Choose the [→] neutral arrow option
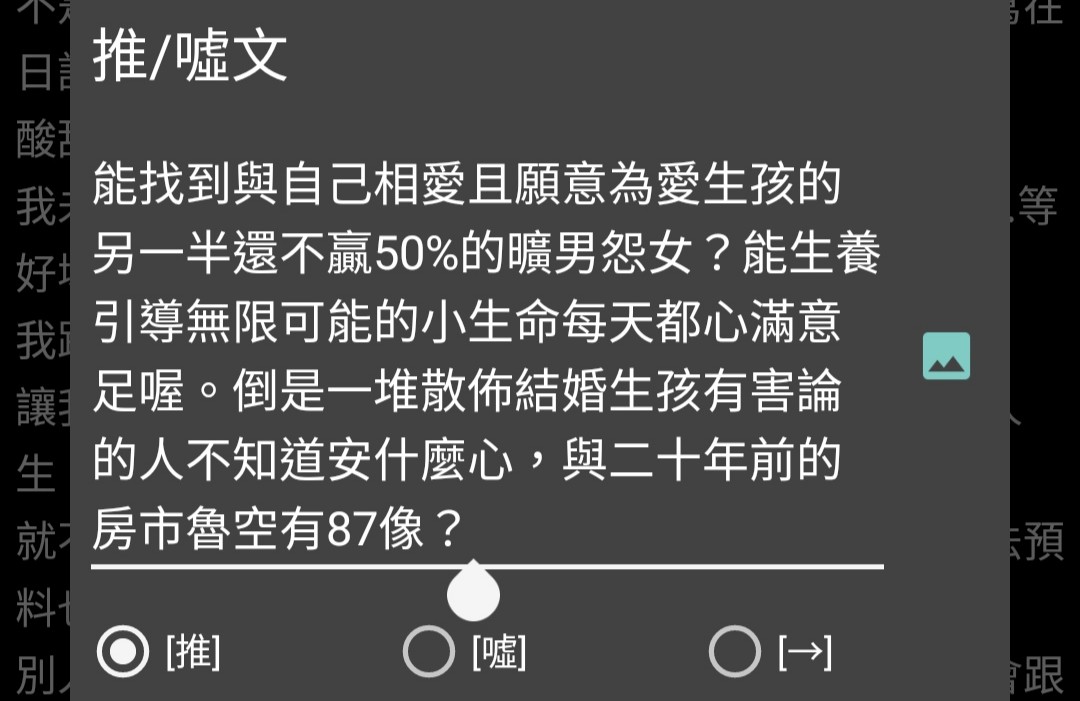 735,652
